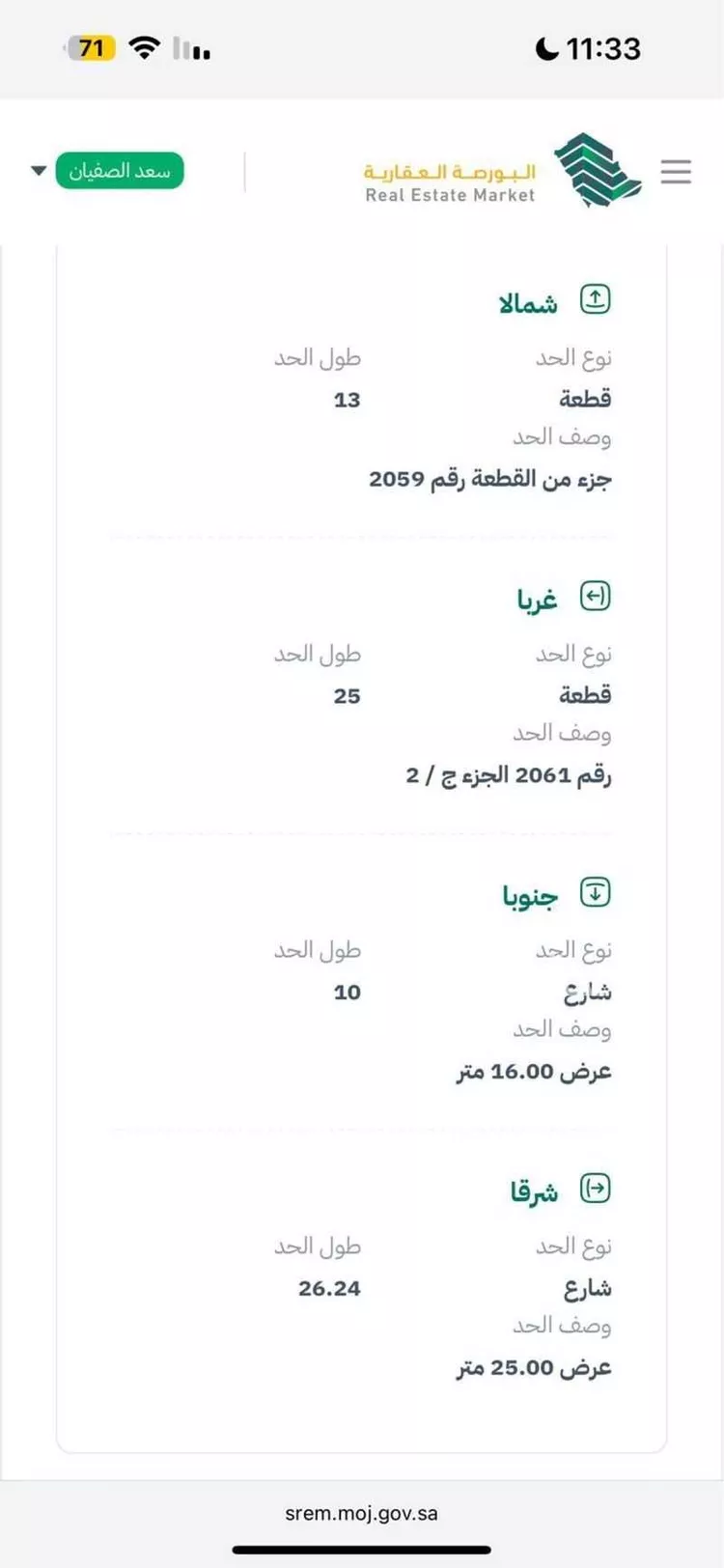Click the رقم 2061 الجزء ج / 2 text
Image resolution: width=724 pixels, height=1568 pixels.
(x=510, y=774)
